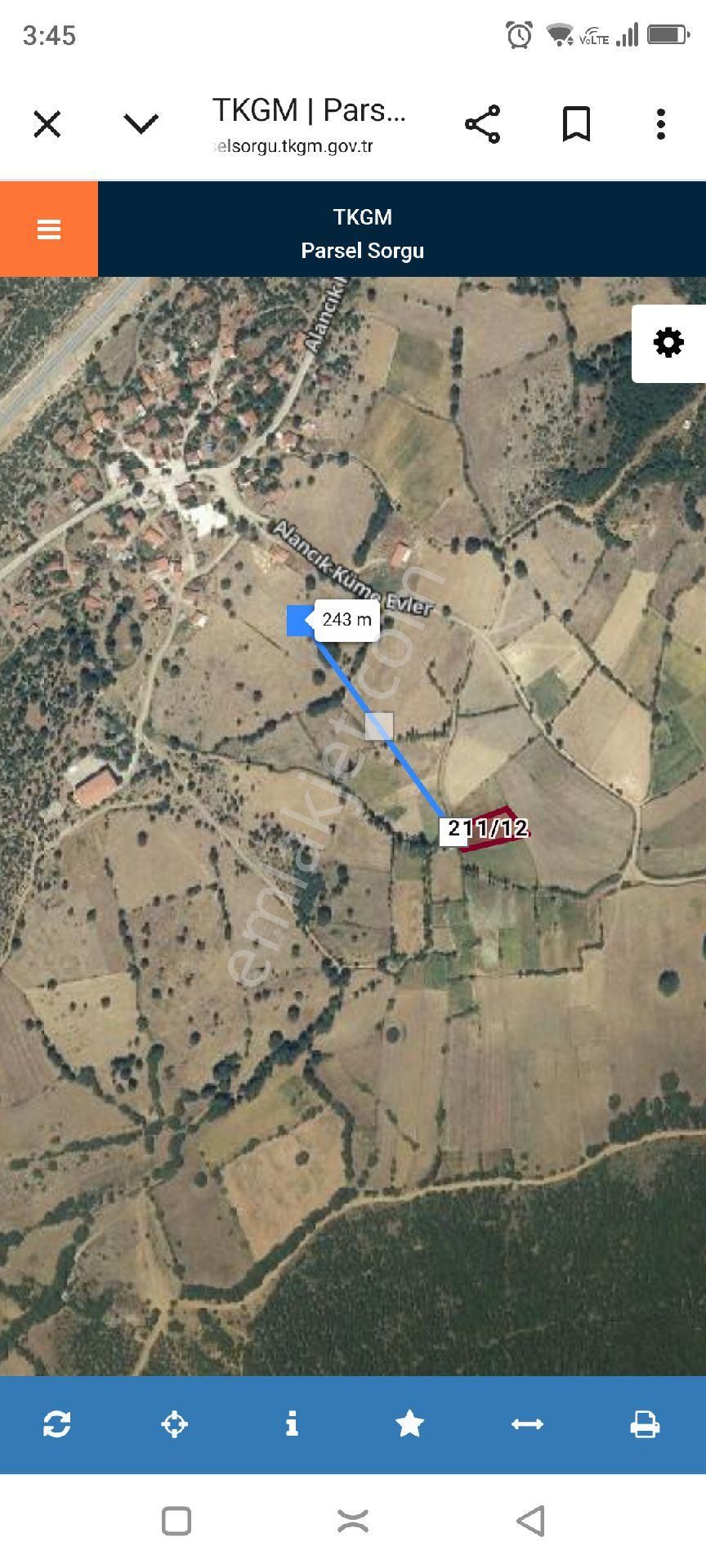This screenshot has height=1568, width=706.
Task: Locate my position with crosshair icon
Action: click(175, 1424)
